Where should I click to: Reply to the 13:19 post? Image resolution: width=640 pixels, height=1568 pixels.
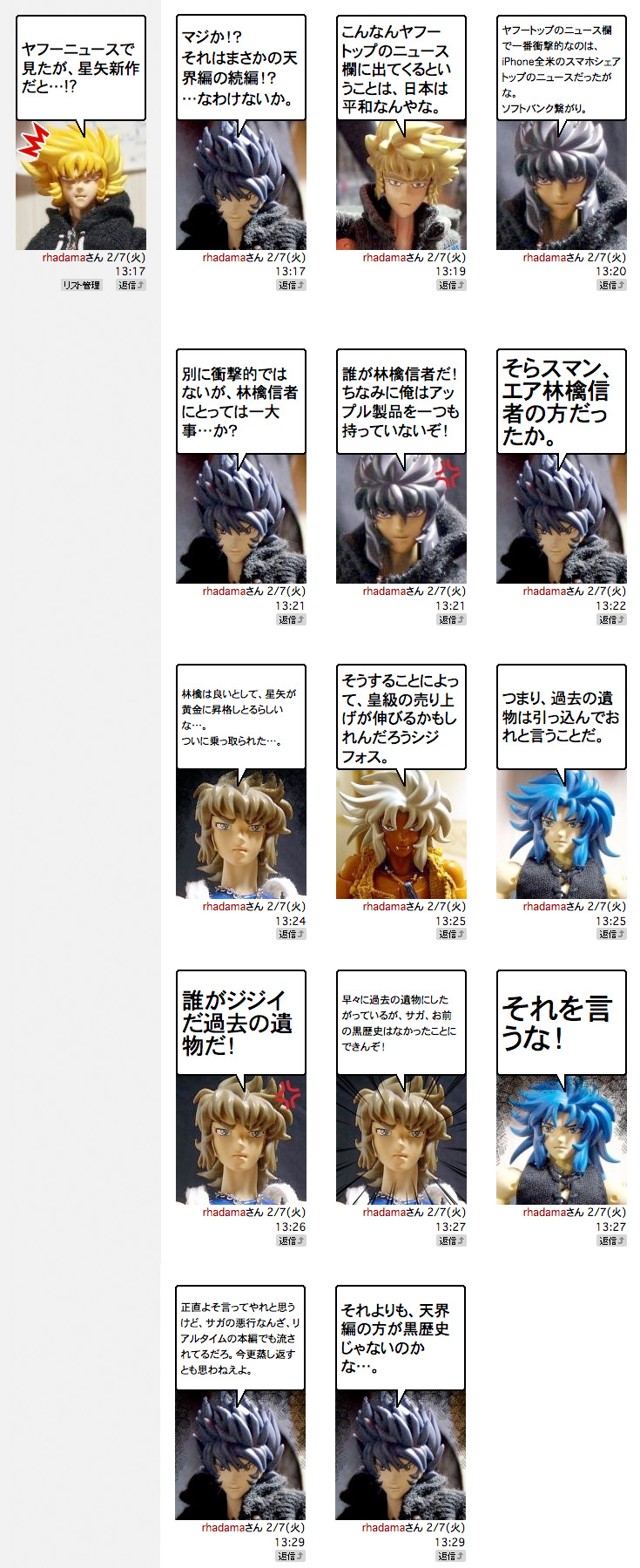pos(451,285)
